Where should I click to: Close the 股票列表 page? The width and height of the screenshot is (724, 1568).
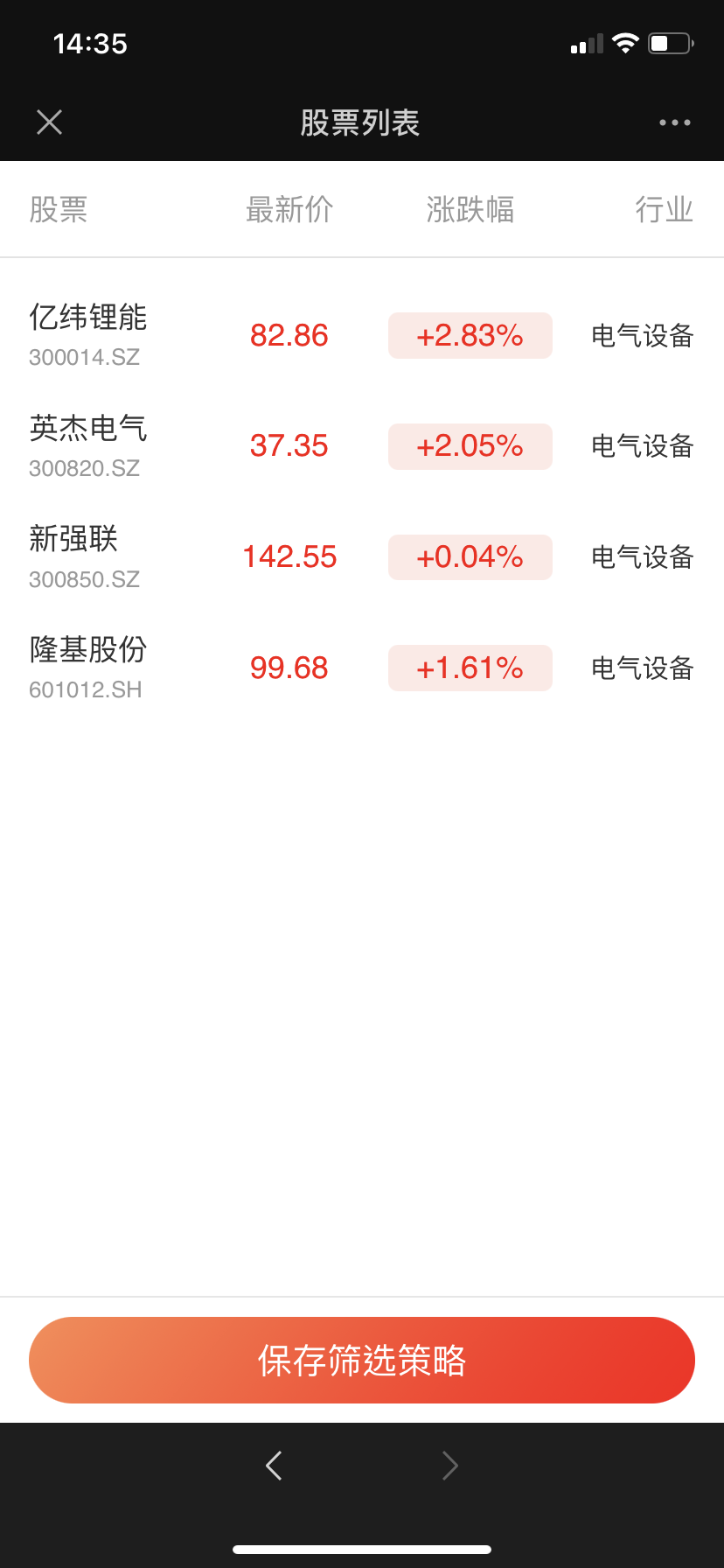pos(50,122)
